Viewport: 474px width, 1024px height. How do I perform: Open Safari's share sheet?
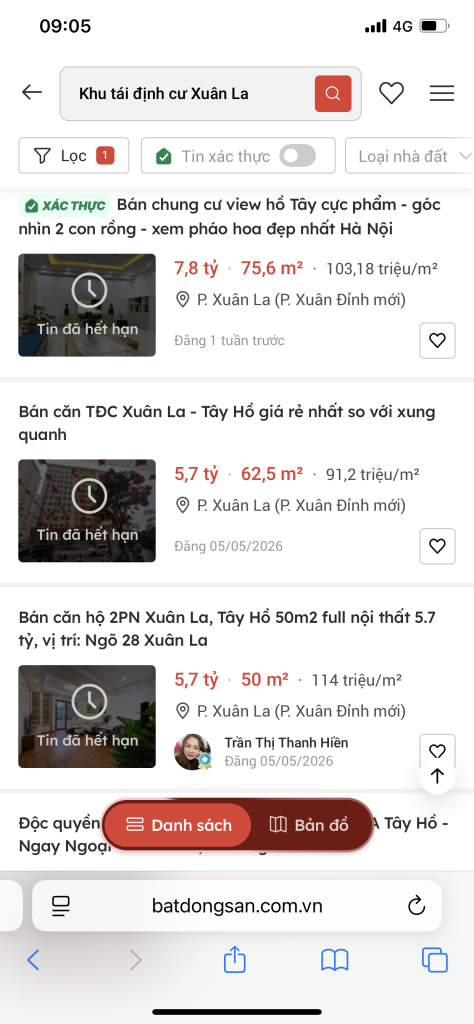[x=235, y=959]
